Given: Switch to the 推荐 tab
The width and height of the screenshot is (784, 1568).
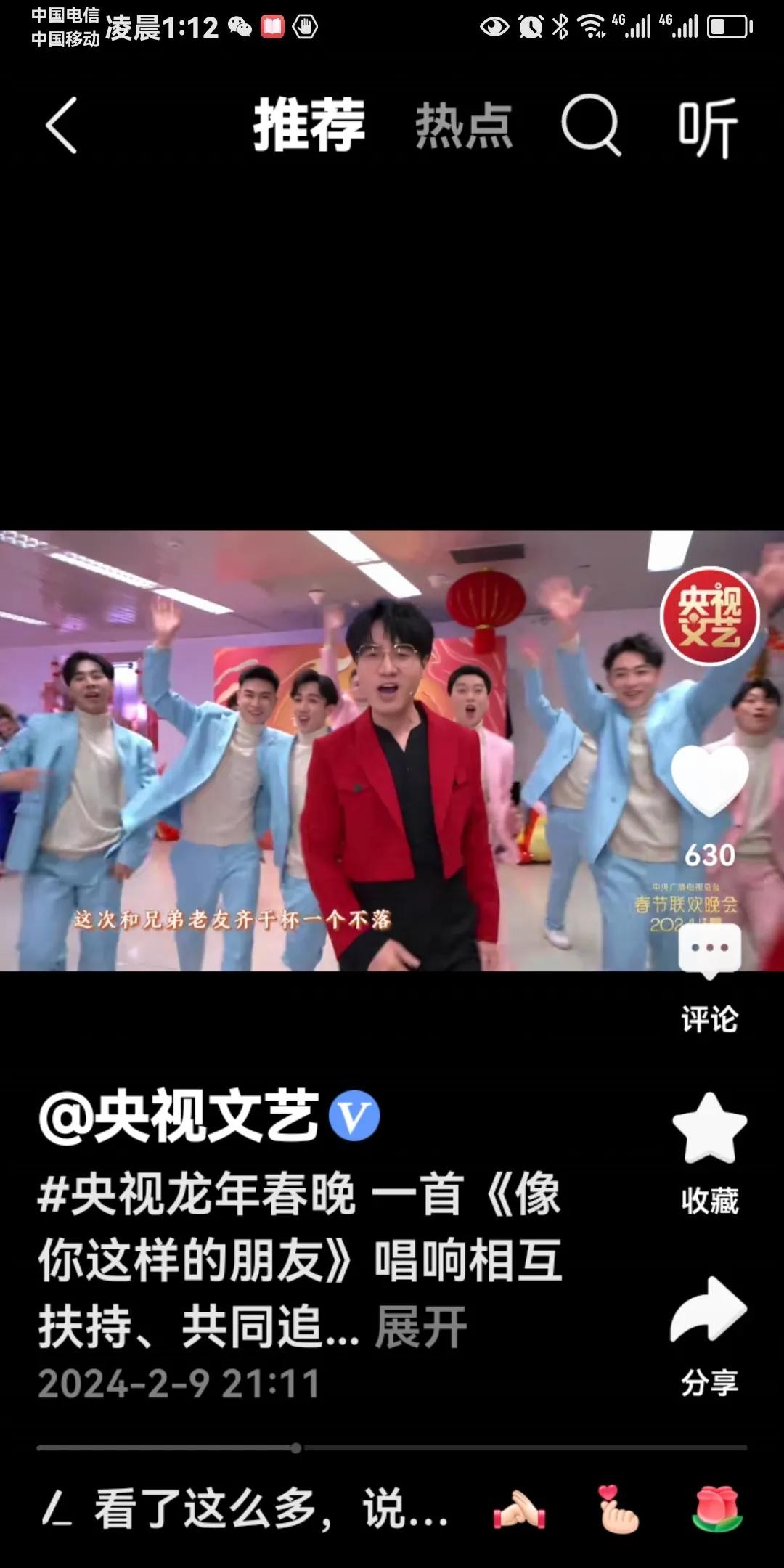Looking at the screenshot, I should pyautogui.click(x=309, y=126).
